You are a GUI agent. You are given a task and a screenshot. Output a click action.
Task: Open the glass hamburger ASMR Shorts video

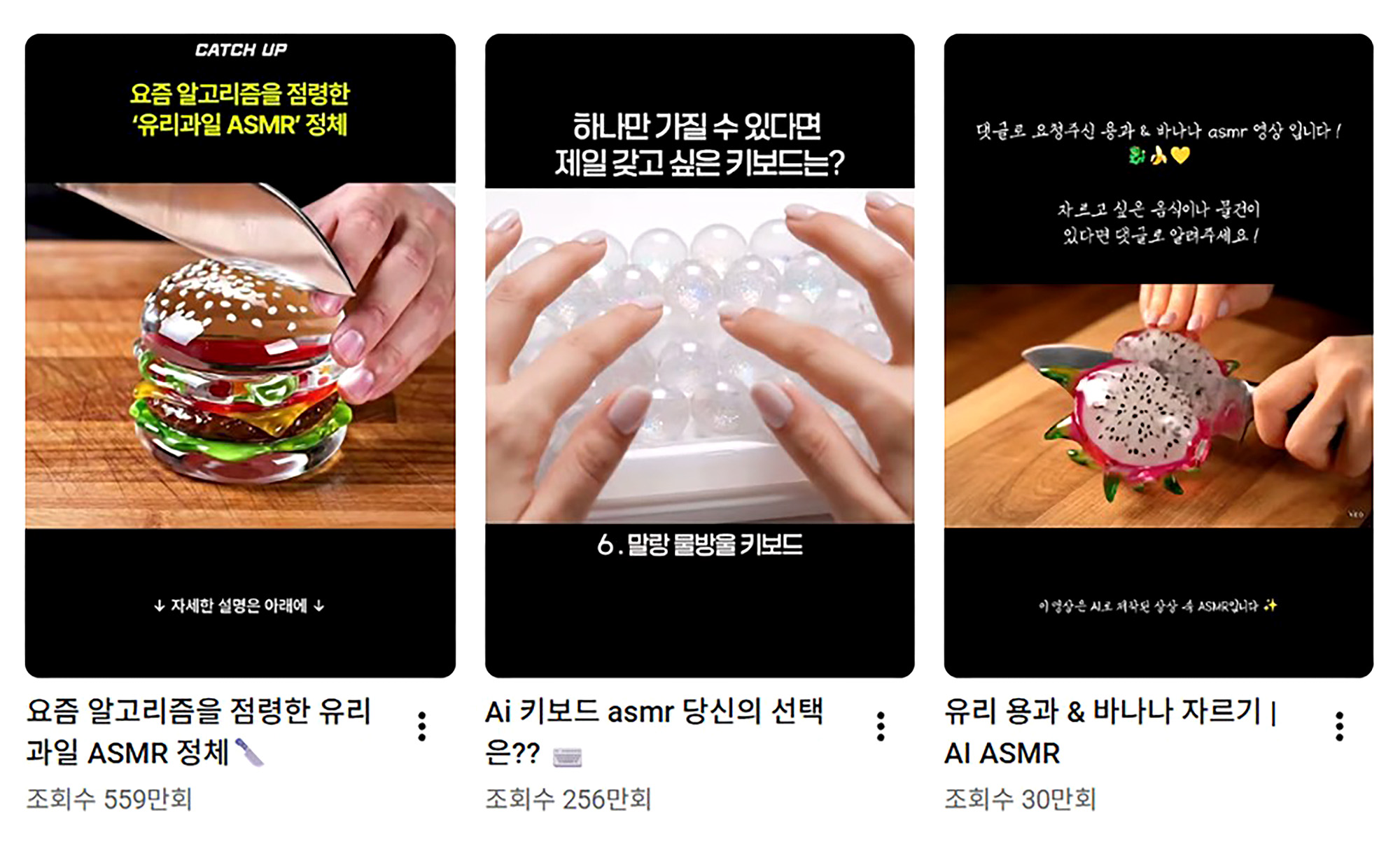240,355
